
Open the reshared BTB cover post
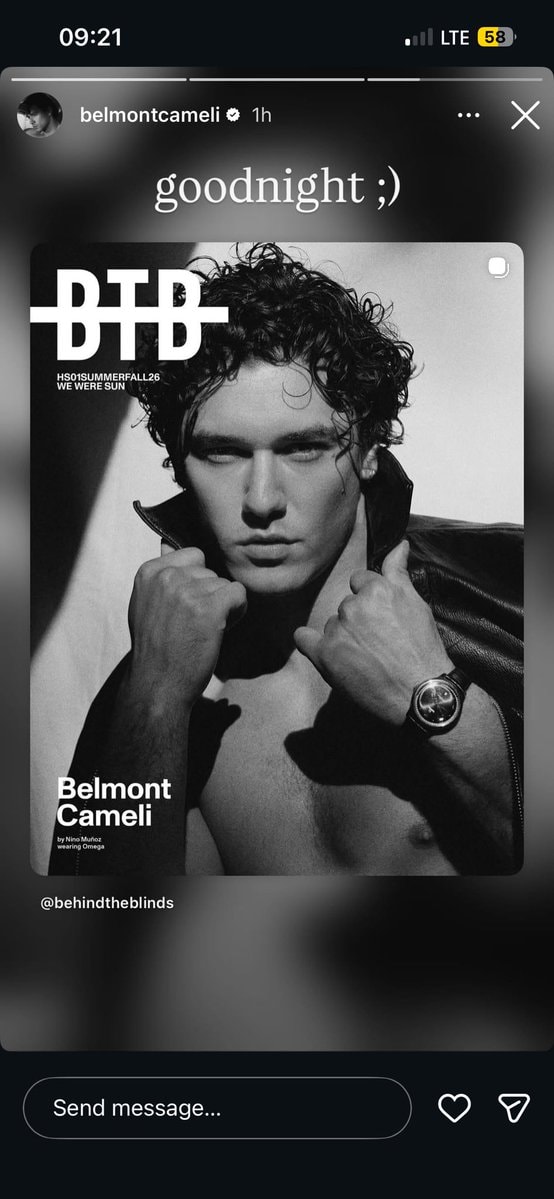pyautogui.click(x=277, y=559)
